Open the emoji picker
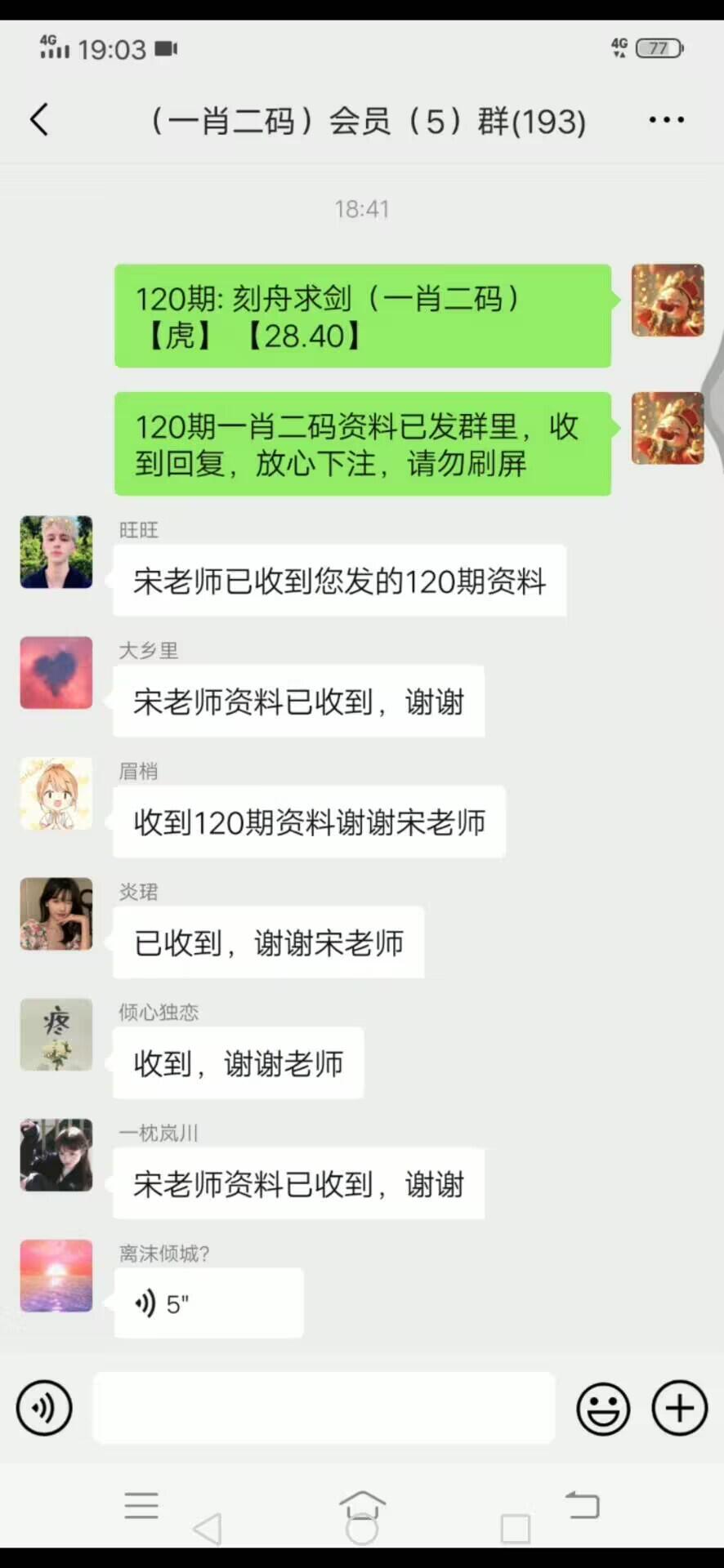Image resolution: width=724 pixels, height=1568 pixels. pyautogui.click(x=603, y=1408)
